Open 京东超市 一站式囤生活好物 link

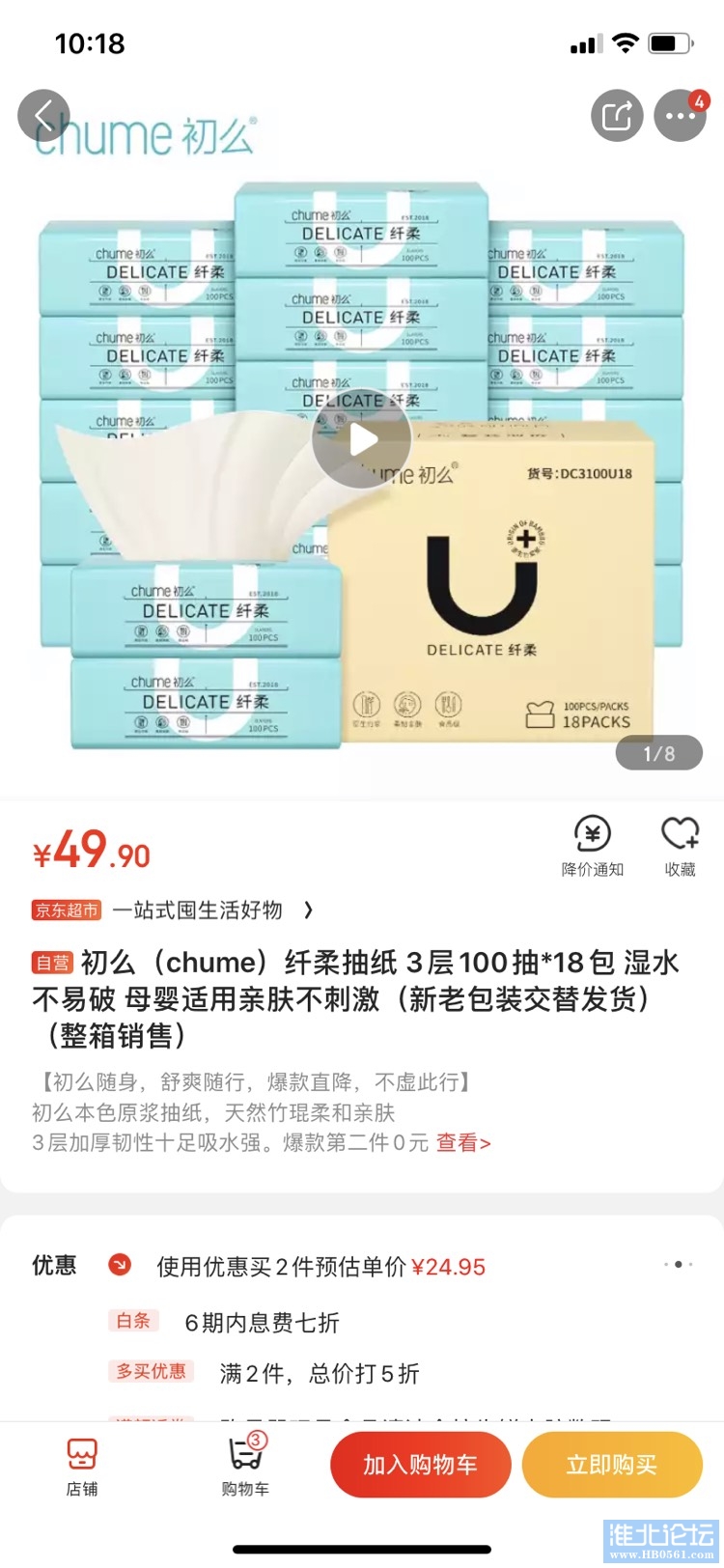pyautogui.click(x=174, y=910)
